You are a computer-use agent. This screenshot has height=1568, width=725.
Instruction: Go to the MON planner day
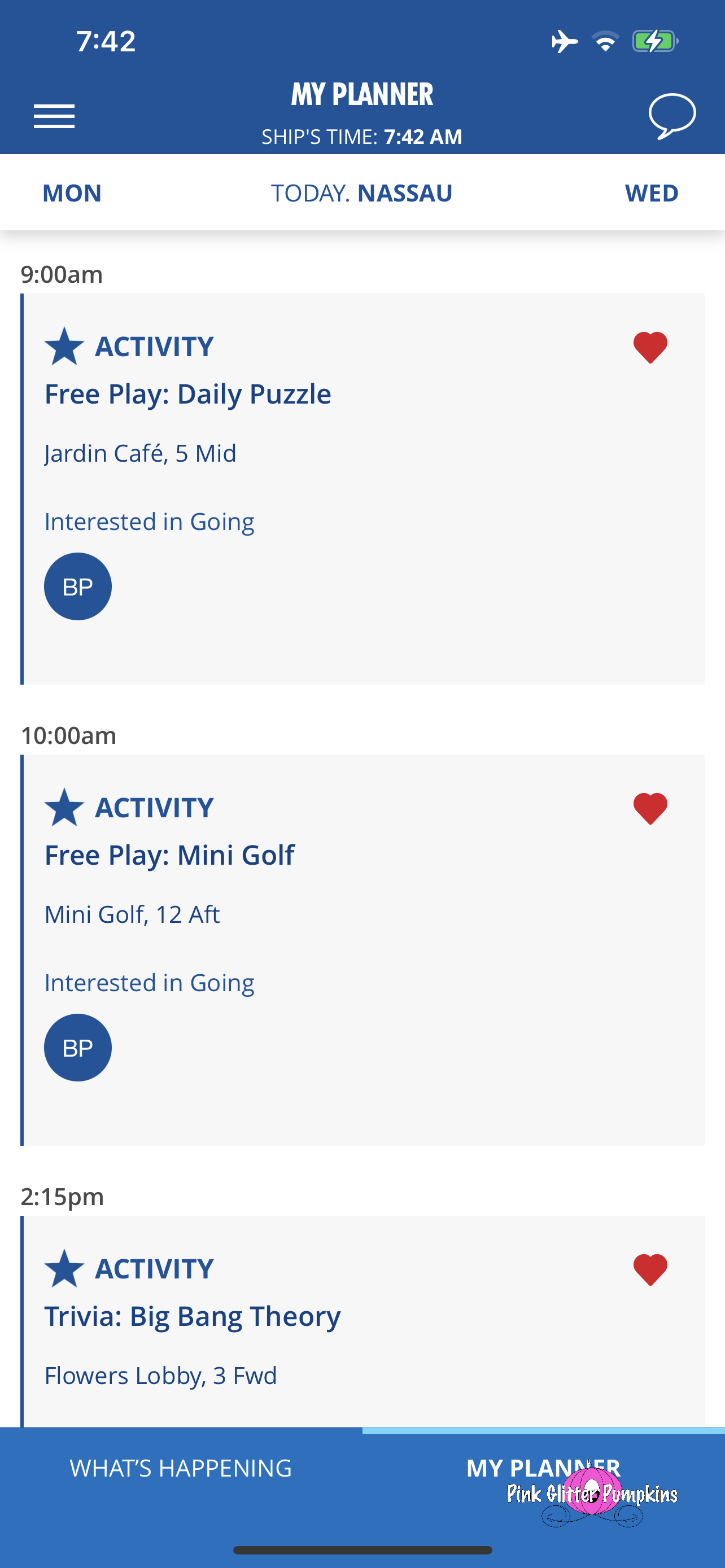coord(72,193)
